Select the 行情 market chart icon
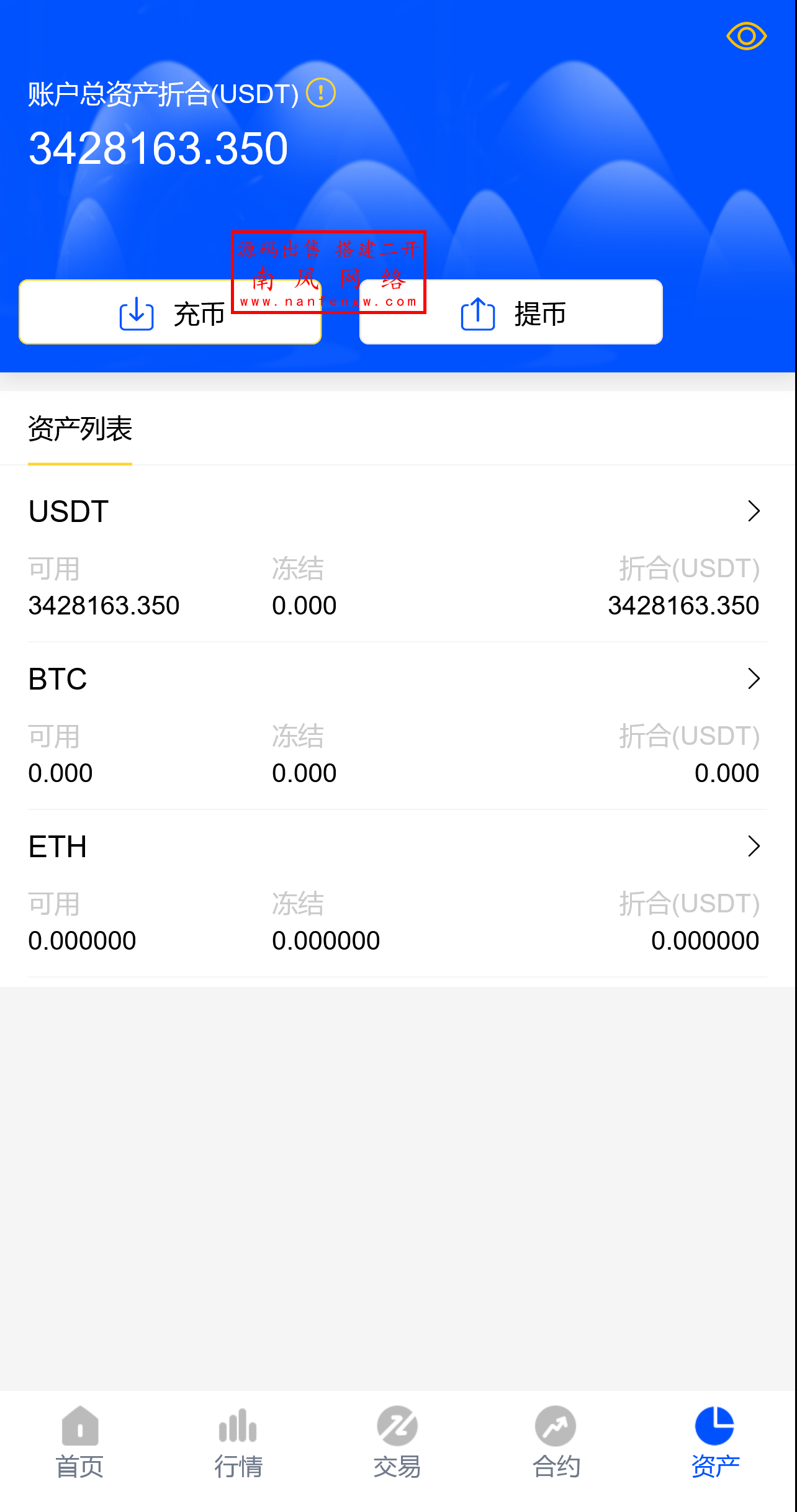The image size is (797, 1512). pos(238,1424)
